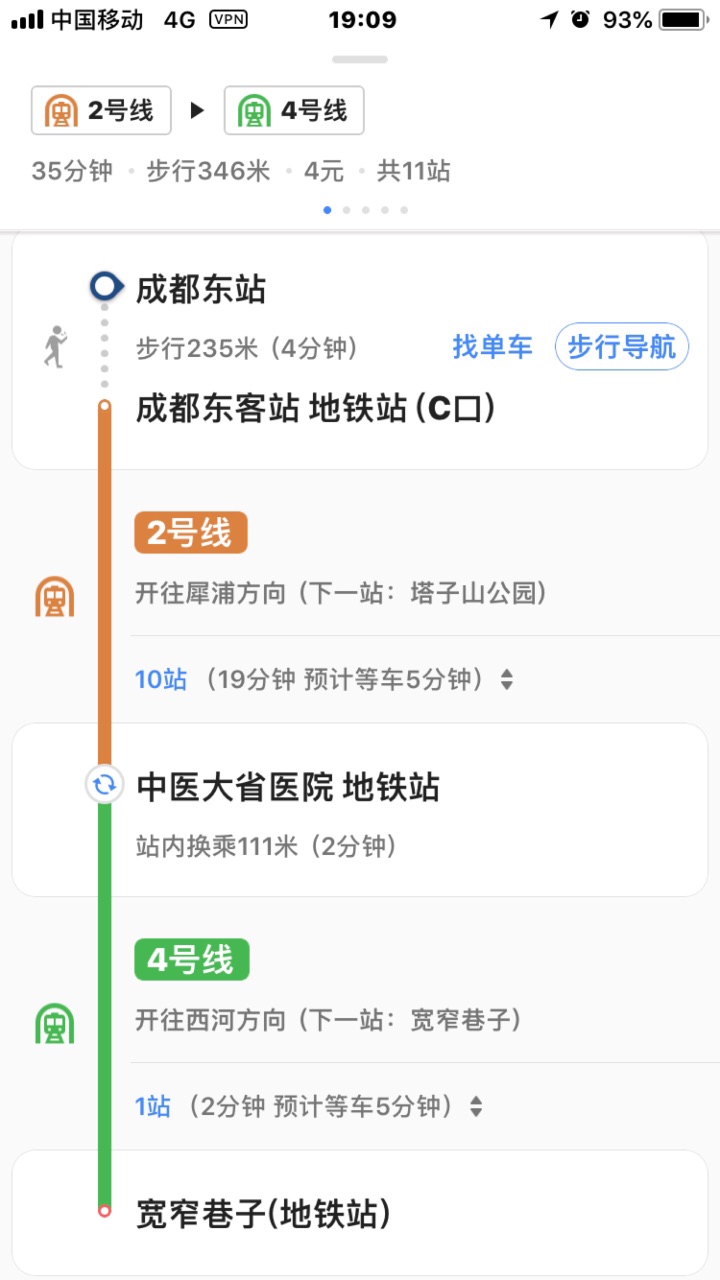720x1280 pixels.
Task: Tap 找单车 to find a shared bike
Action: click(x=492, y=347)
